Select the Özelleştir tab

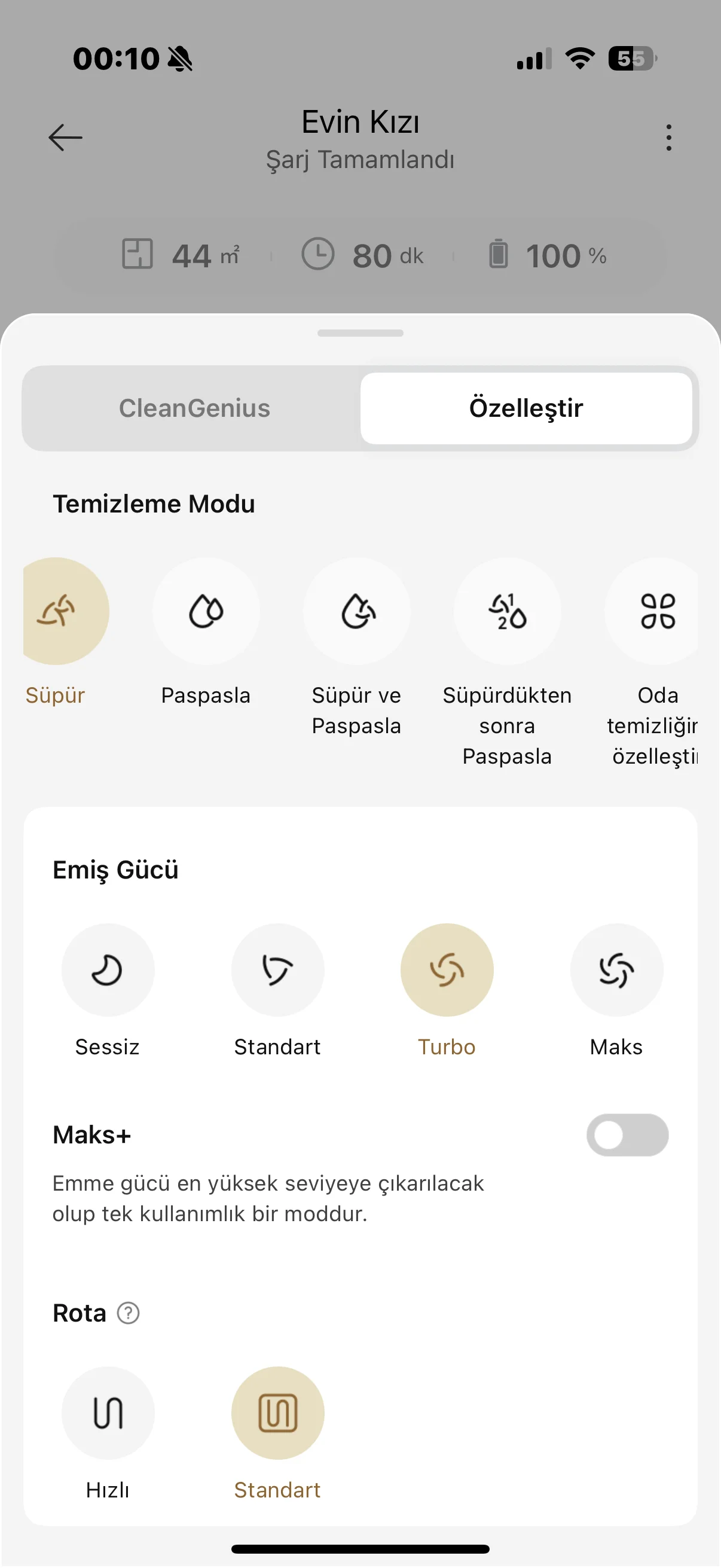coord(526,408)
